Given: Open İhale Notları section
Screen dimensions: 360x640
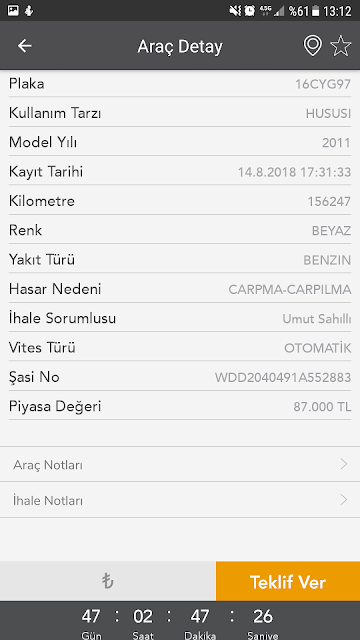Looking at the screenshot, I should click(180, 500).
